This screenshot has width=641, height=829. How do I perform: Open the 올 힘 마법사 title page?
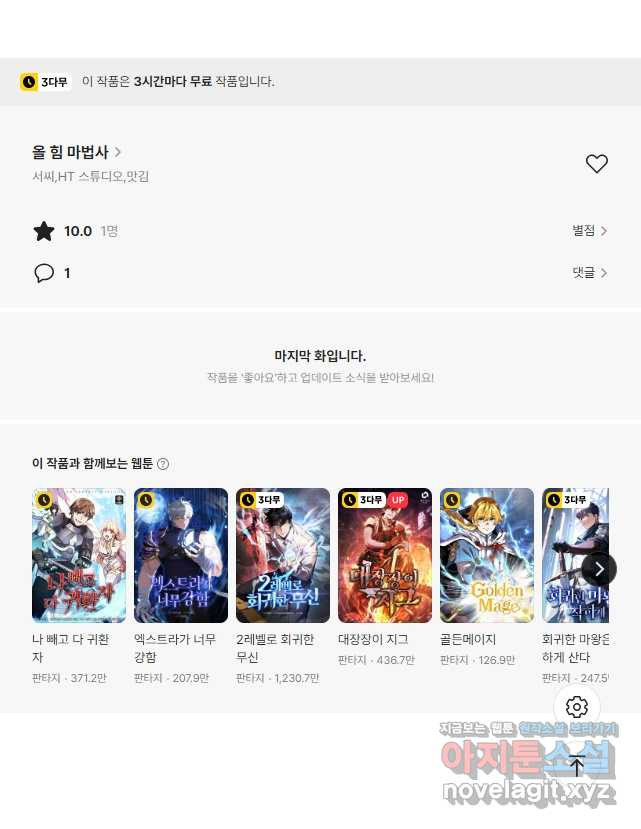click(x=76, y=152)
